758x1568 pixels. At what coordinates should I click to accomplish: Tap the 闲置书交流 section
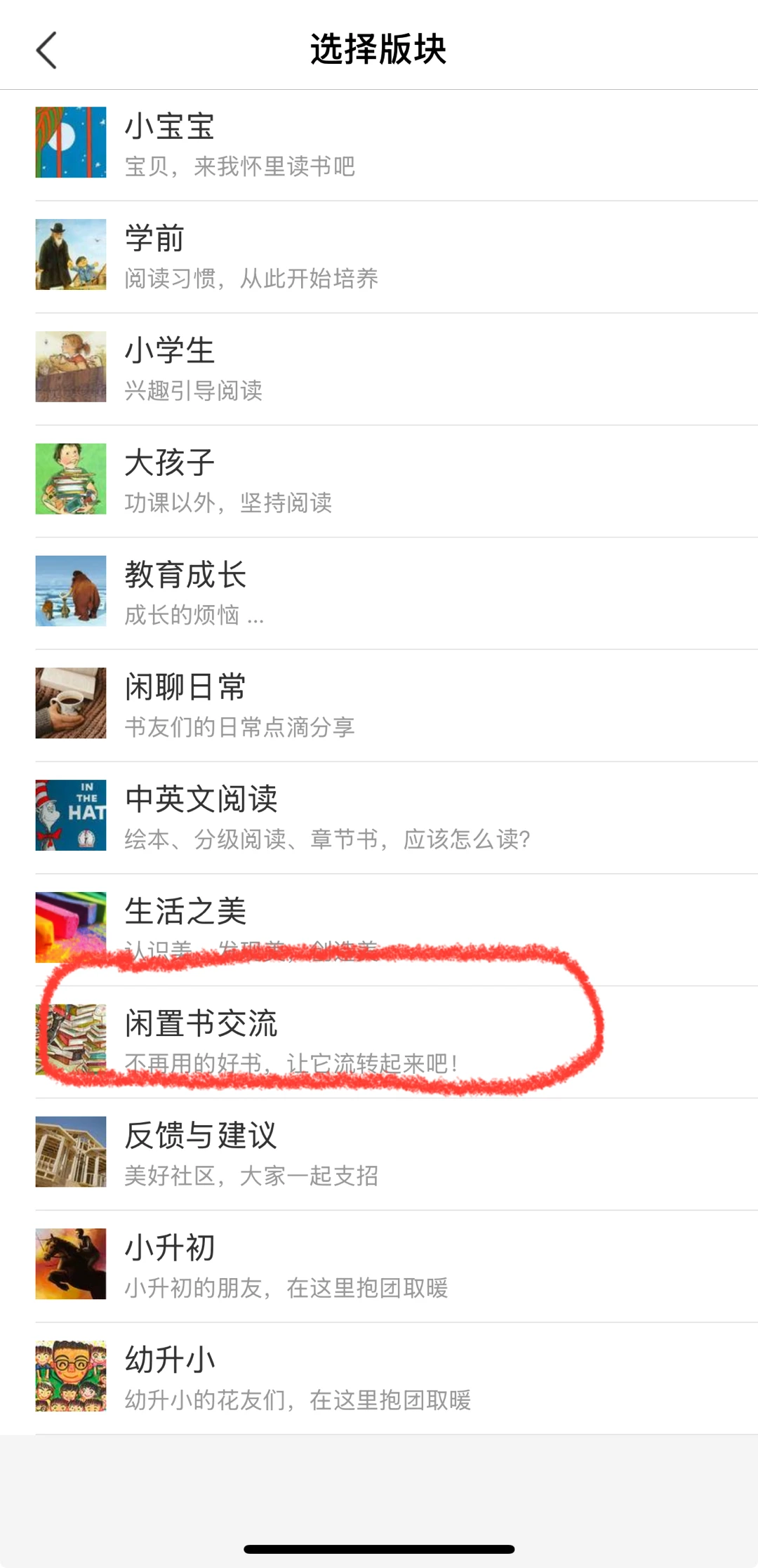pyautogui.click(x=379, y=1042)
